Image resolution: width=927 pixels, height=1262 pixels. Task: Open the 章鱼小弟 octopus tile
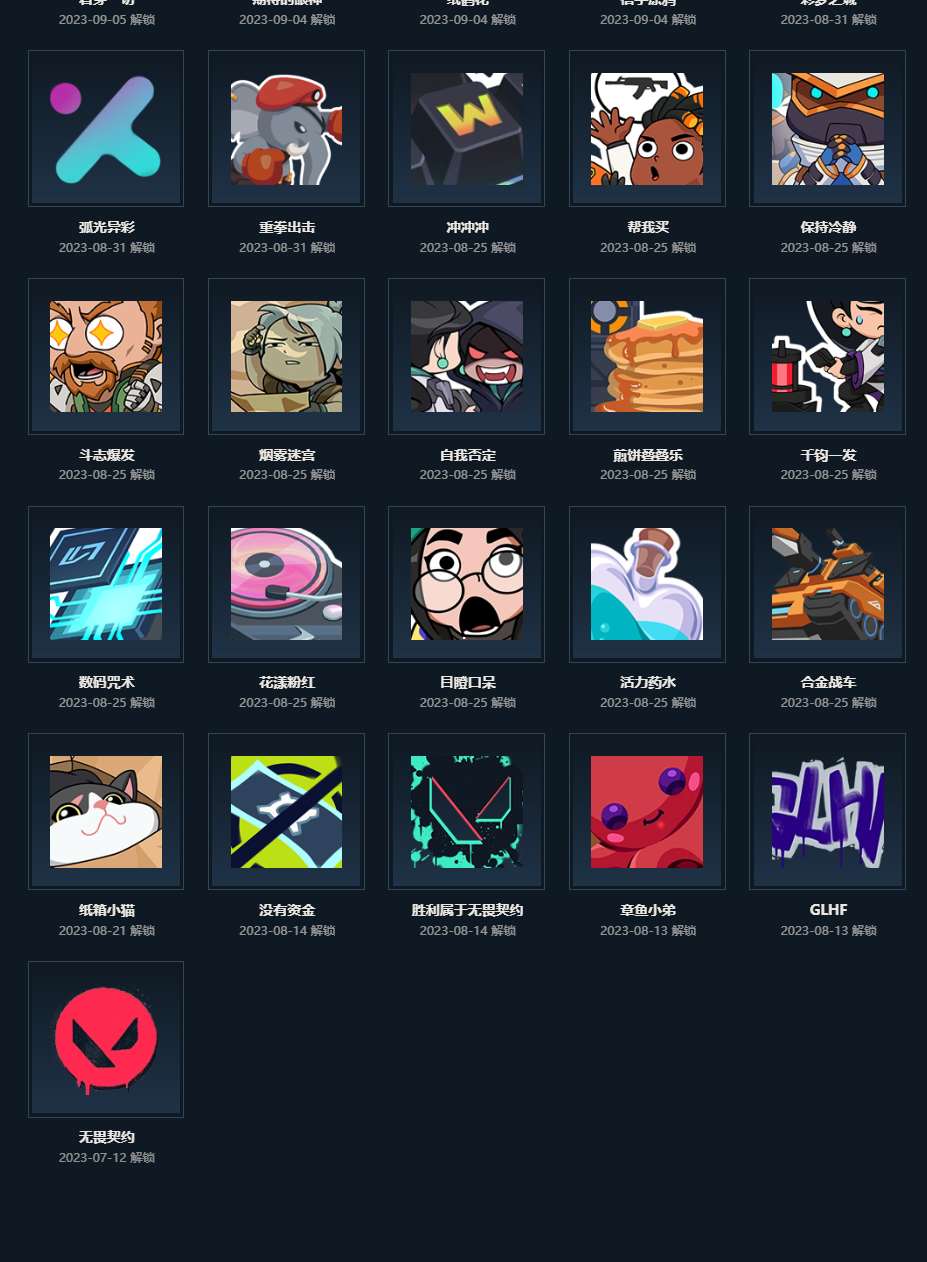[647, 812]
